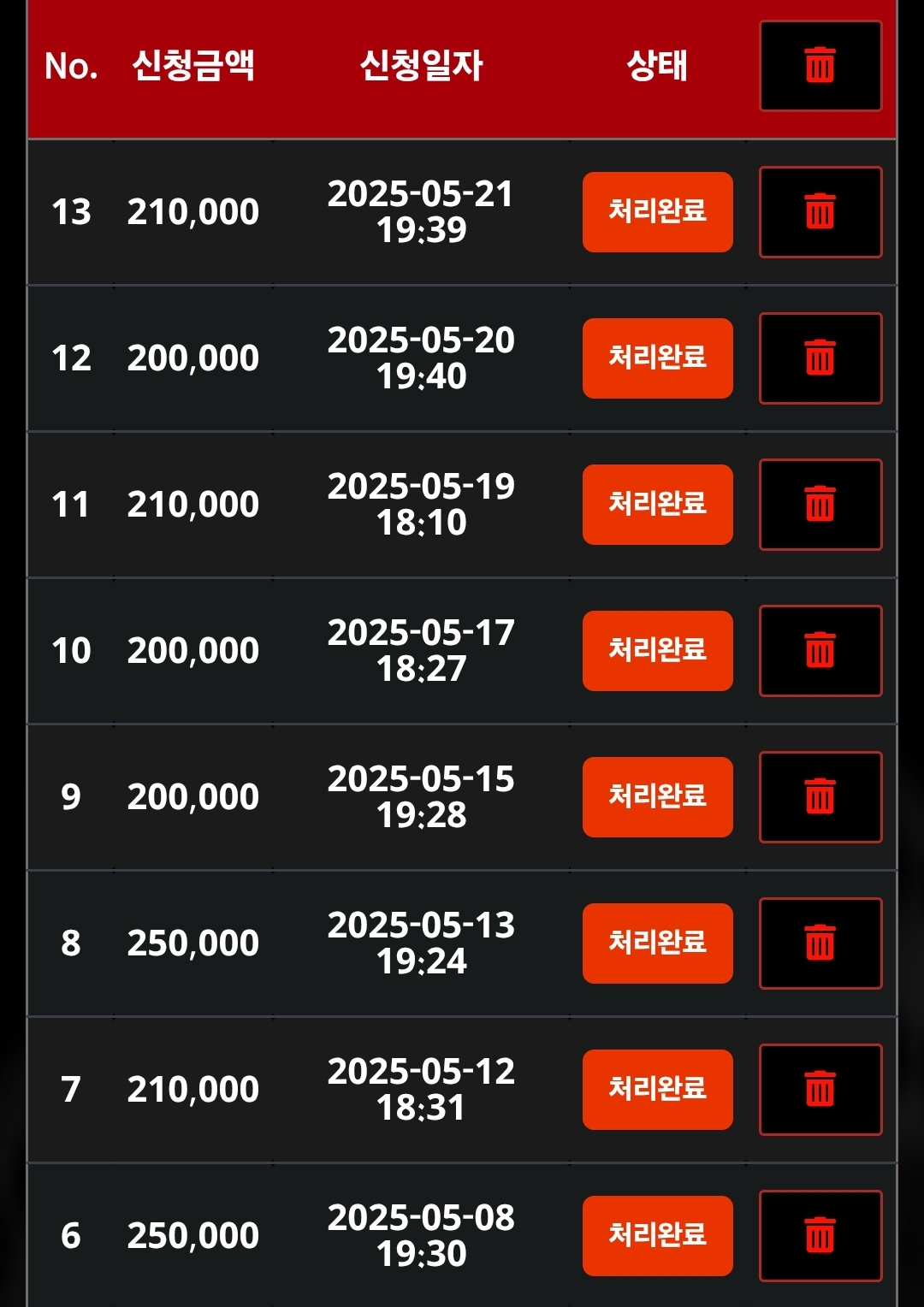Delete request No. 6 dated 2025-05-08
This screenshot has height=1307, width=924.
pyautogui.click(x=820, y=1236)
